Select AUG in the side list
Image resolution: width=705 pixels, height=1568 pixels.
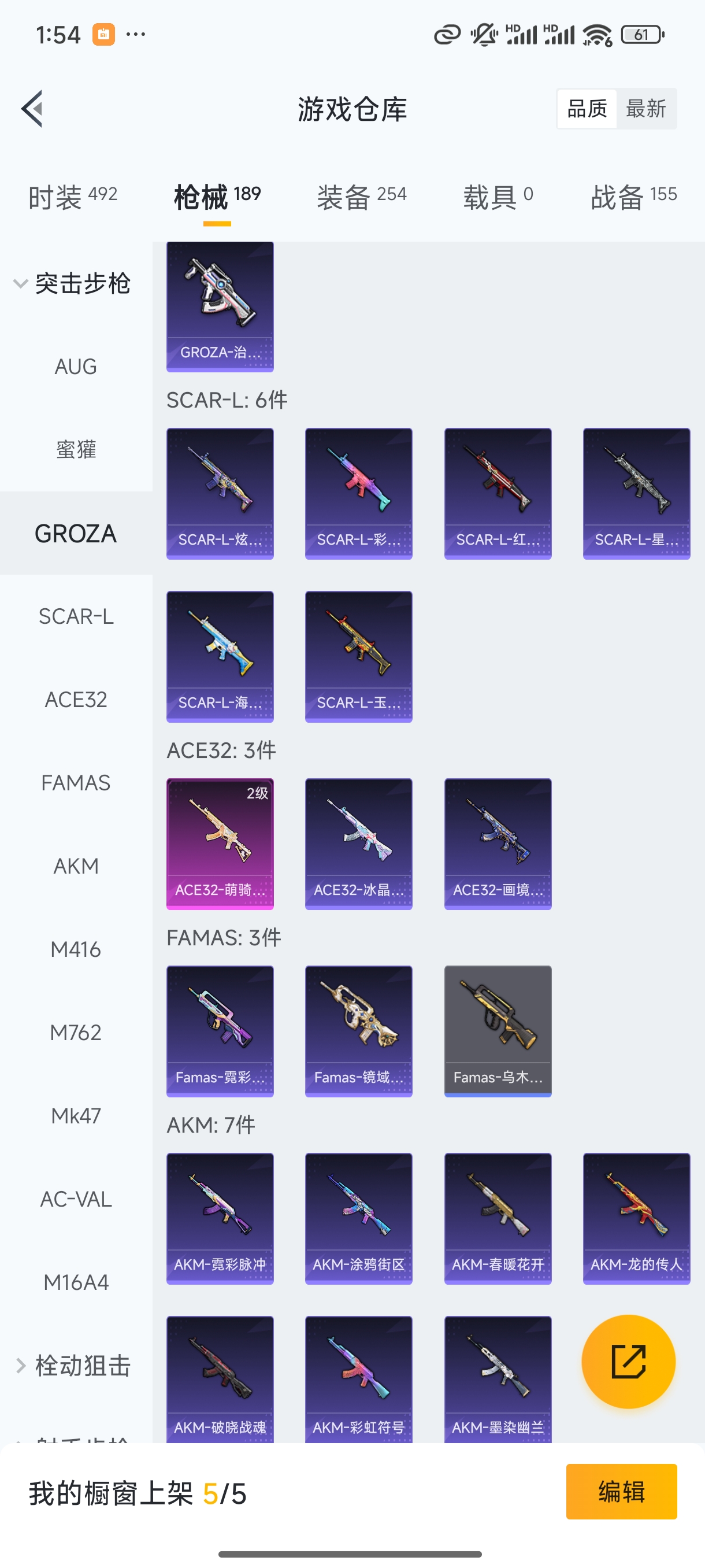[x=76, y=367]
